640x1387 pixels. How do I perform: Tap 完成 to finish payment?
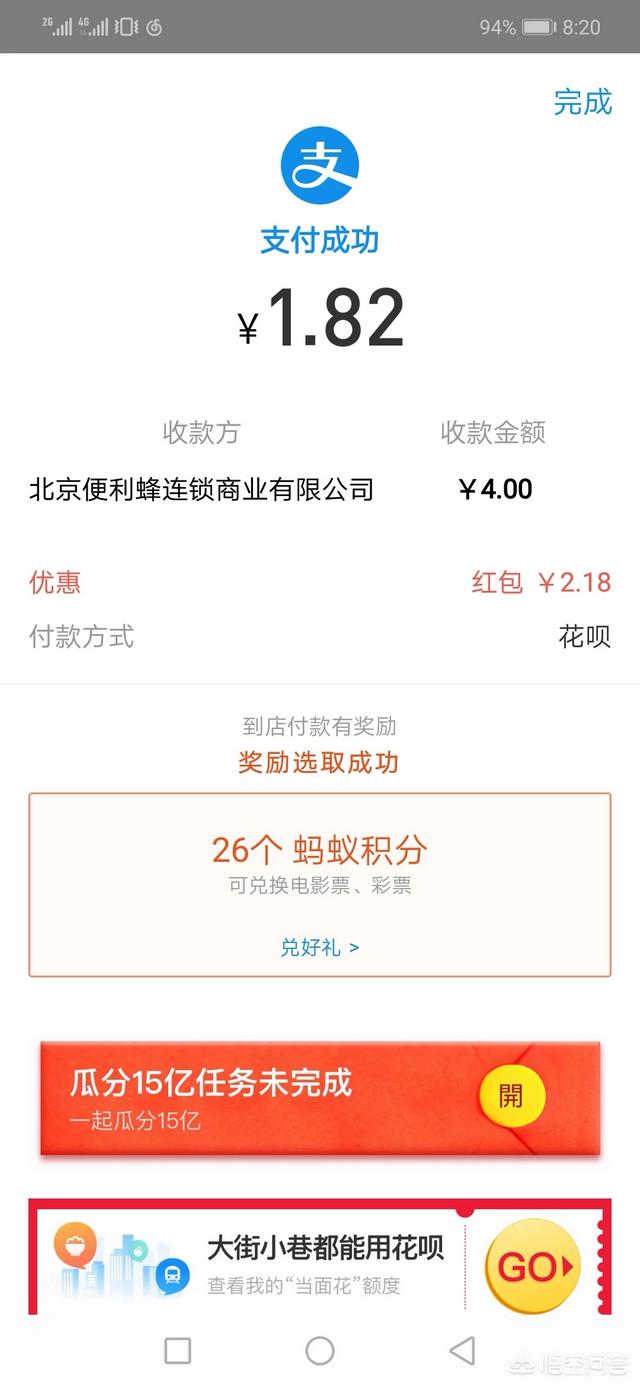(x=582, y=102)
